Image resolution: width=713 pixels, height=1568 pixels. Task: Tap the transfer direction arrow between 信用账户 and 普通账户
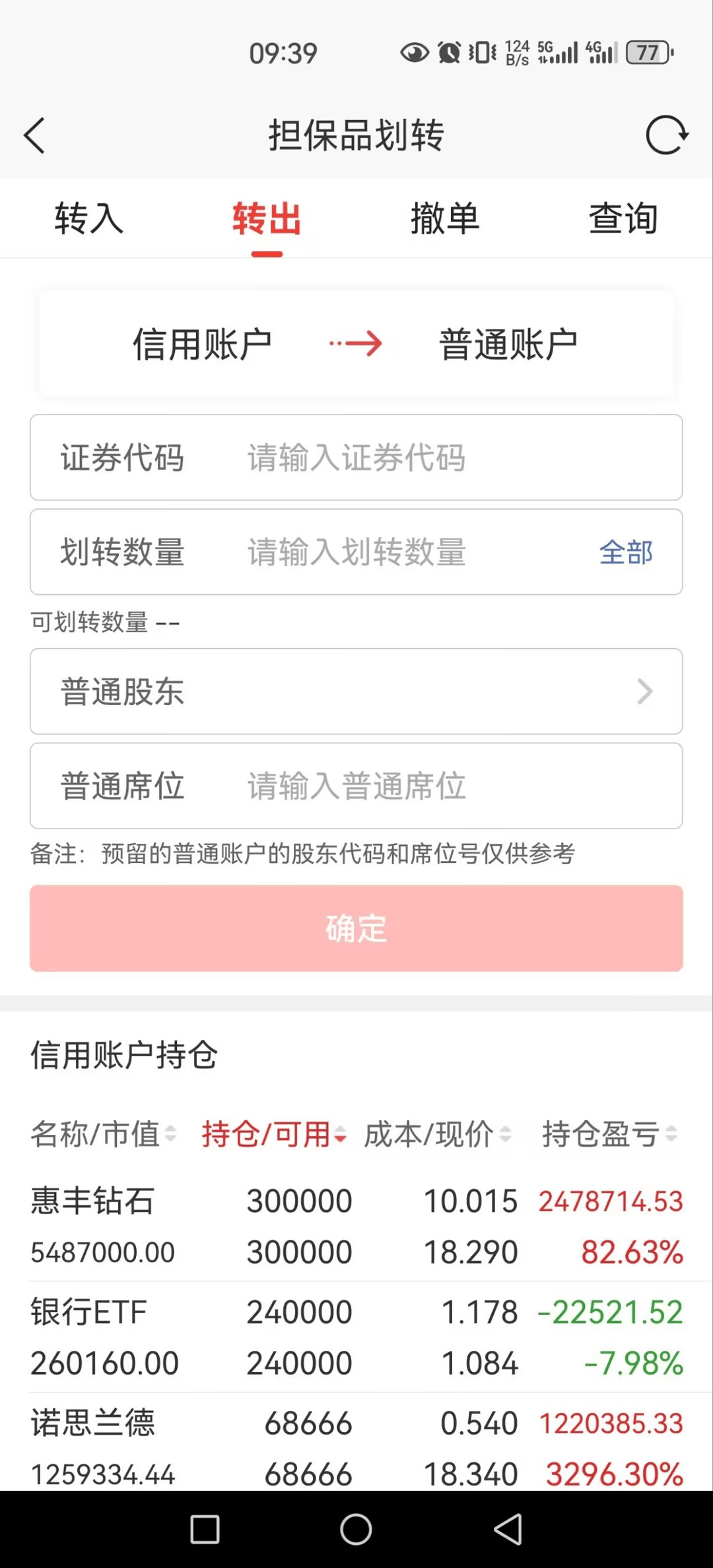[358, 343]
